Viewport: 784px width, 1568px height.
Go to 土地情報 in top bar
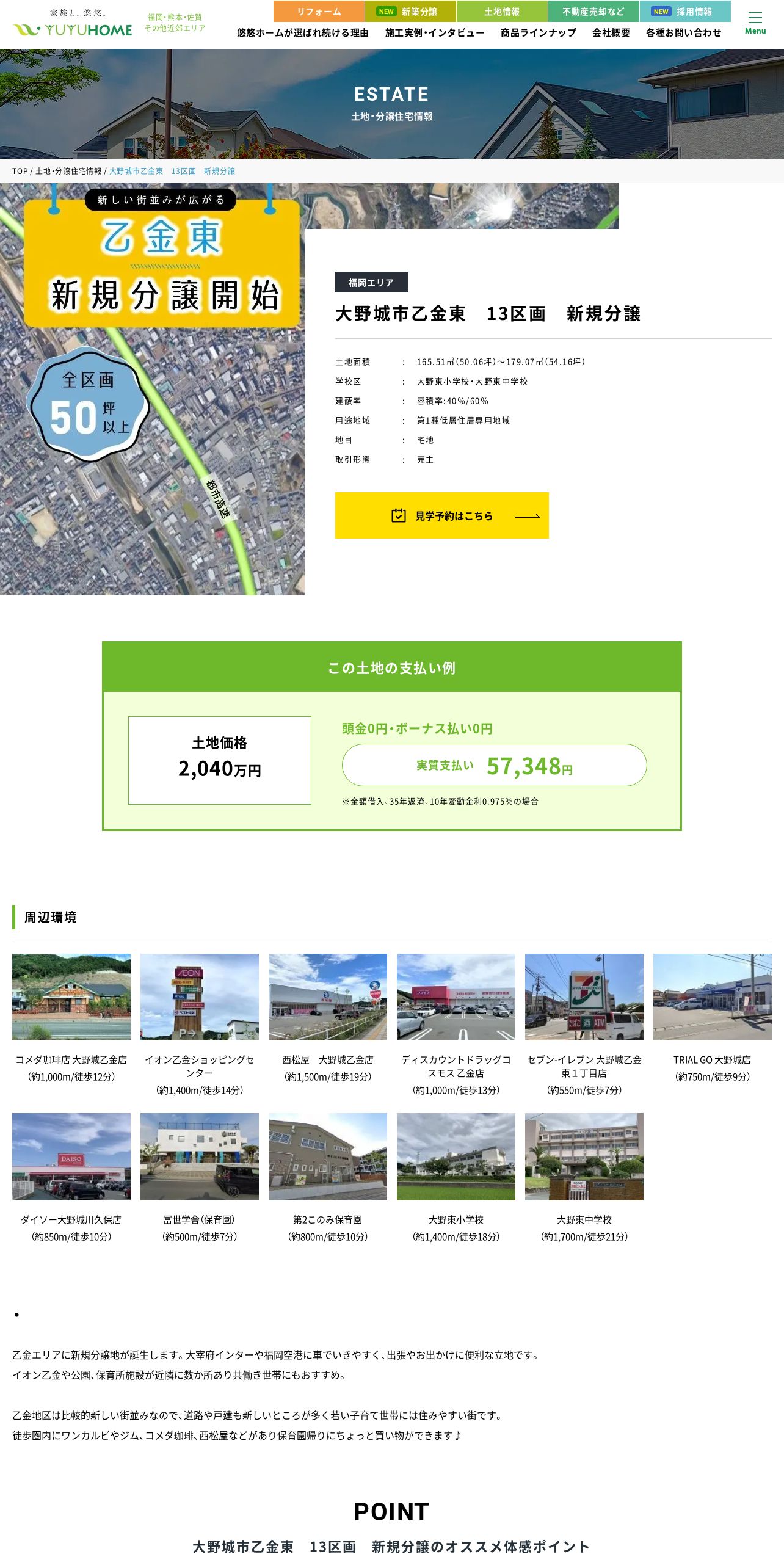click(502, 12)
